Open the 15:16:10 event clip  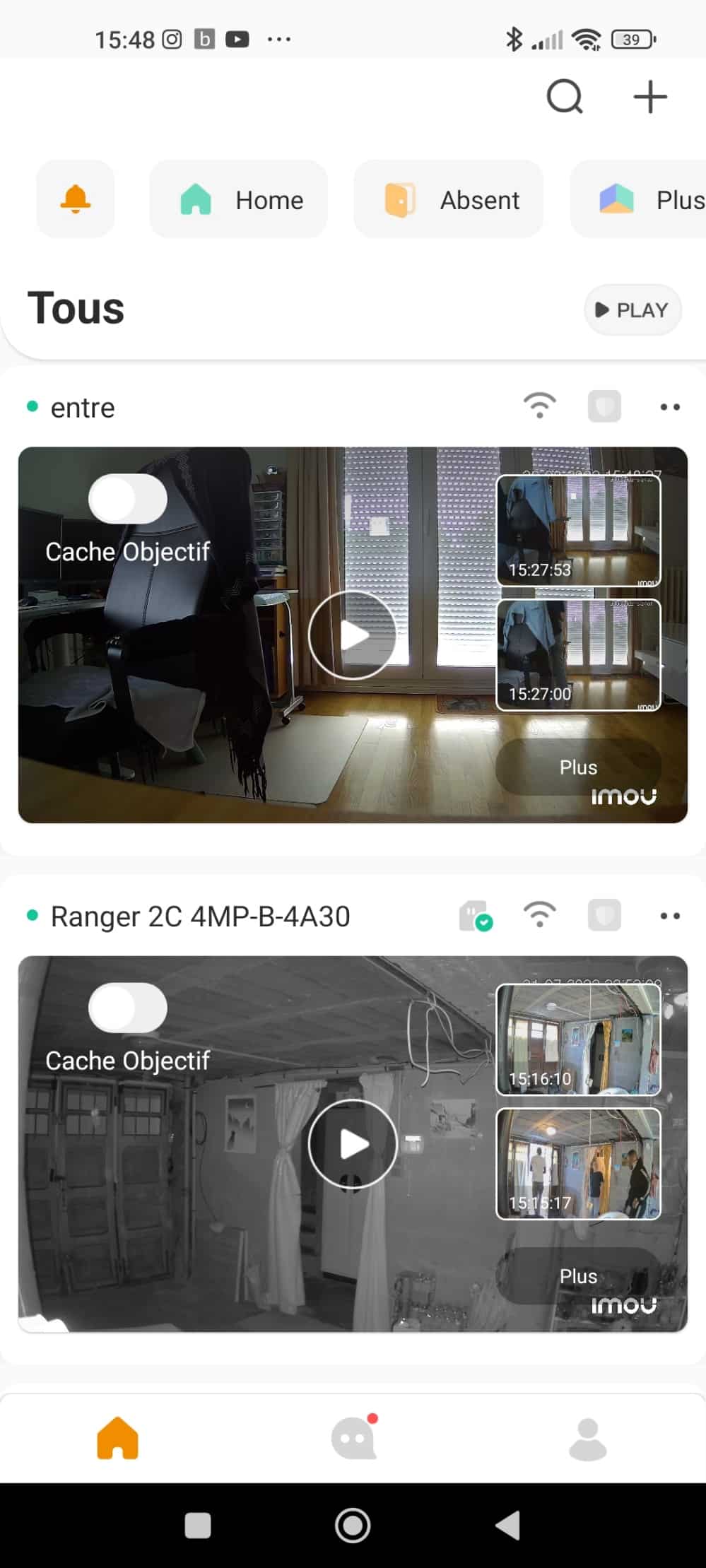click(x=579, y=1039)
